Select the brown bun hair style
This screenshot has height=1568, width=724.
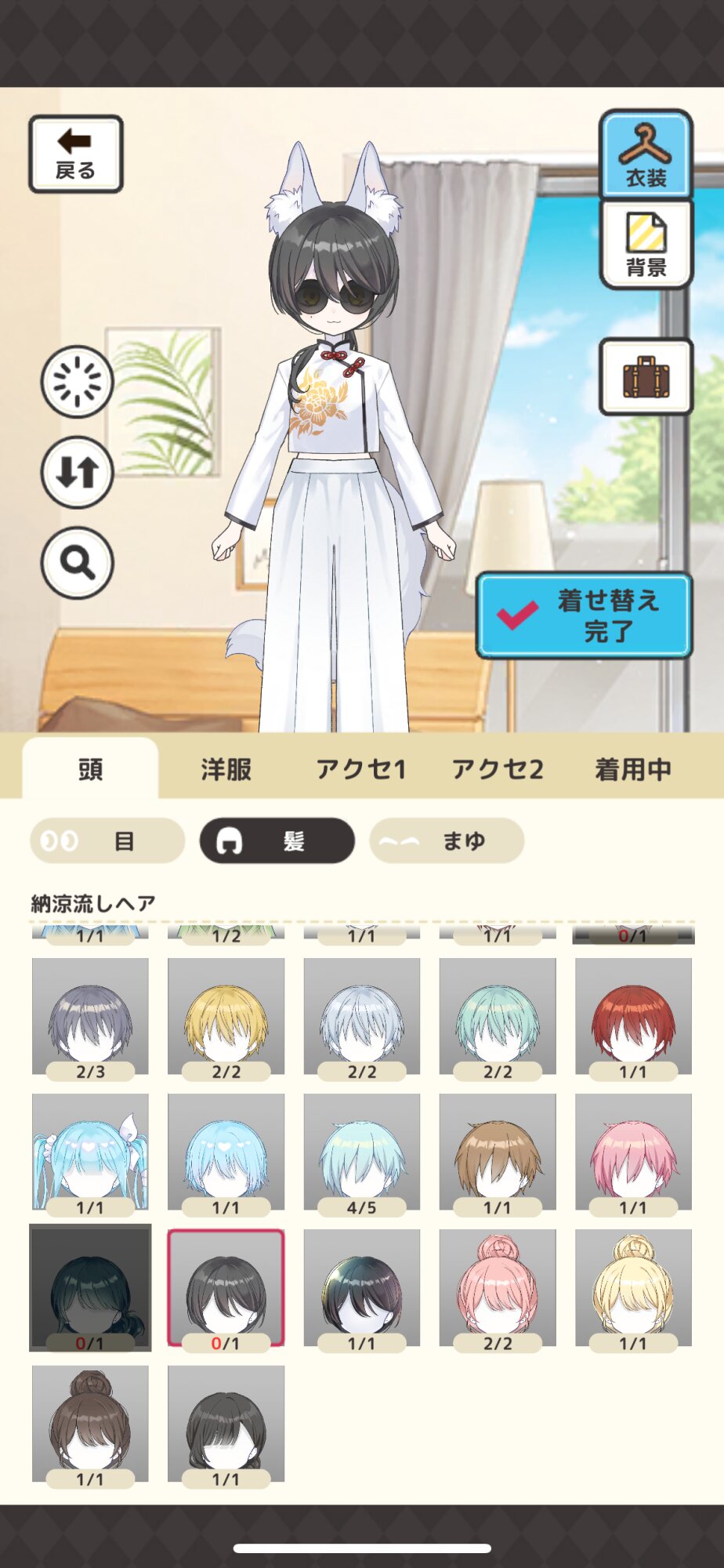[90, 1425]
